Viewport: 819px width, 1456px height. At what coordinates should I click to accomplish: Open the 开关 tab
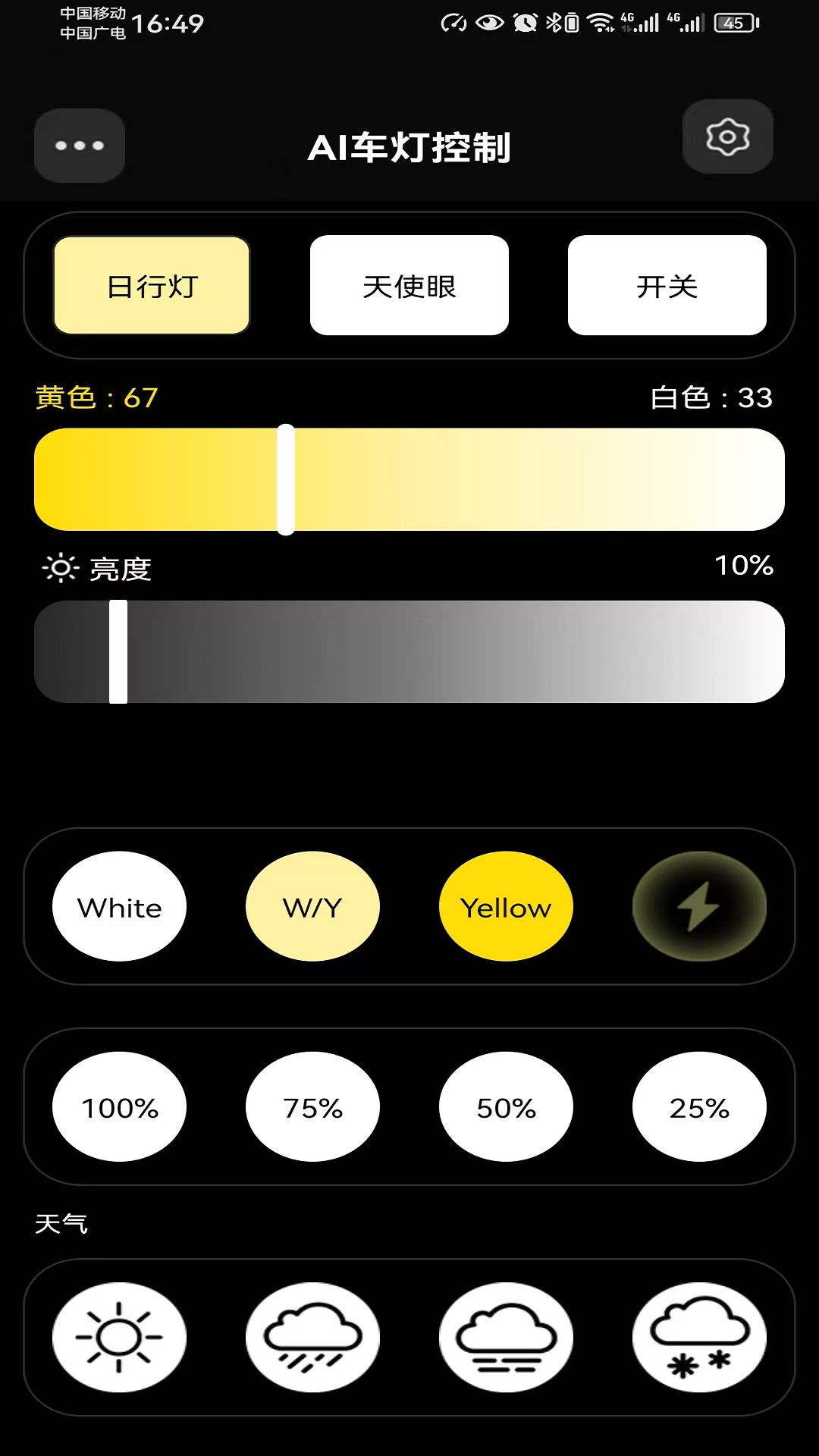coord(668,284)
